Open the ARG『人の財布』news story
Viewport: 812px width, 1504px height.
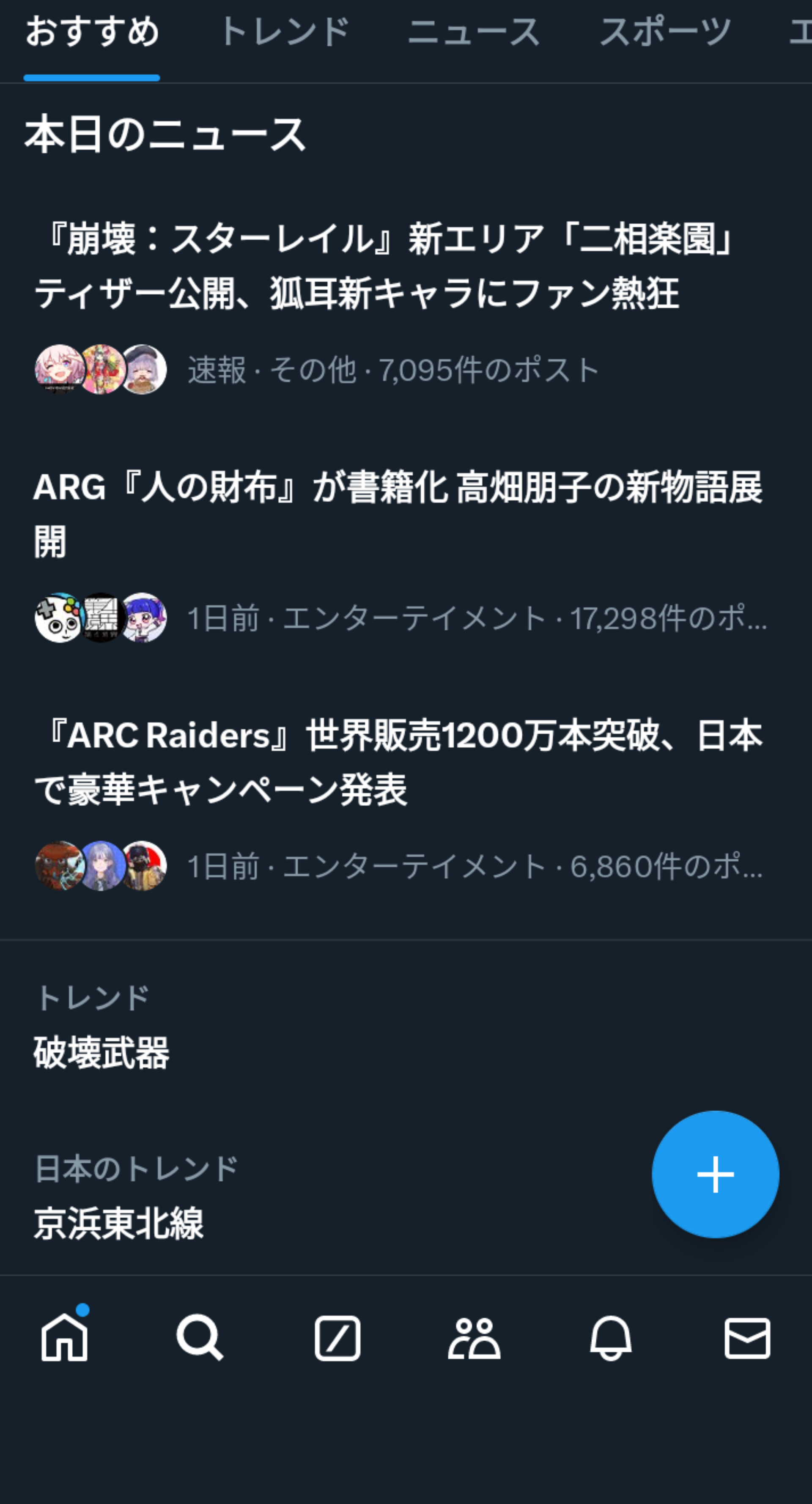point(397,514)
